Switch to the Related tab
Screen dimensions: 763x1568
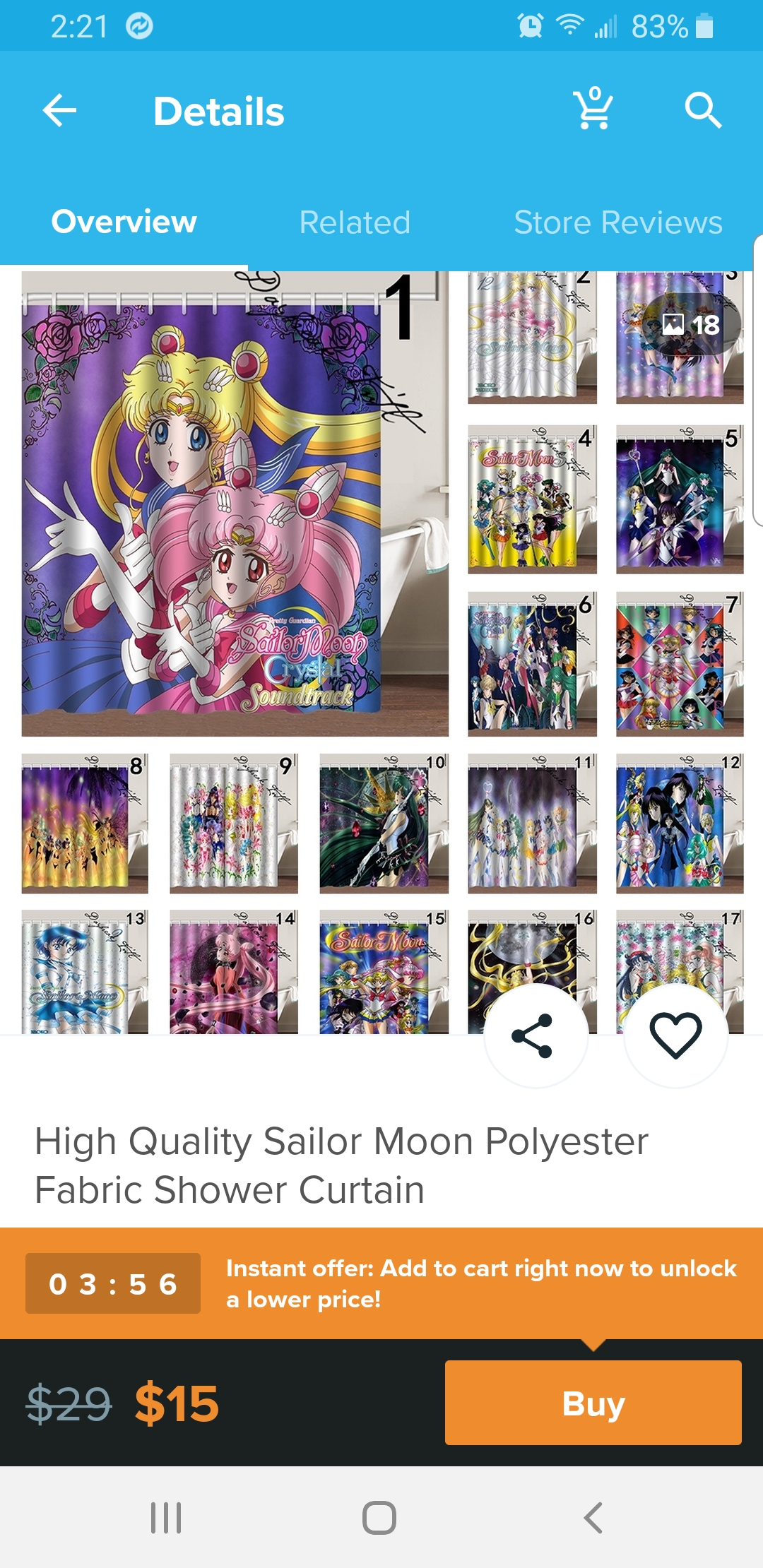click(x=355, y=222)
